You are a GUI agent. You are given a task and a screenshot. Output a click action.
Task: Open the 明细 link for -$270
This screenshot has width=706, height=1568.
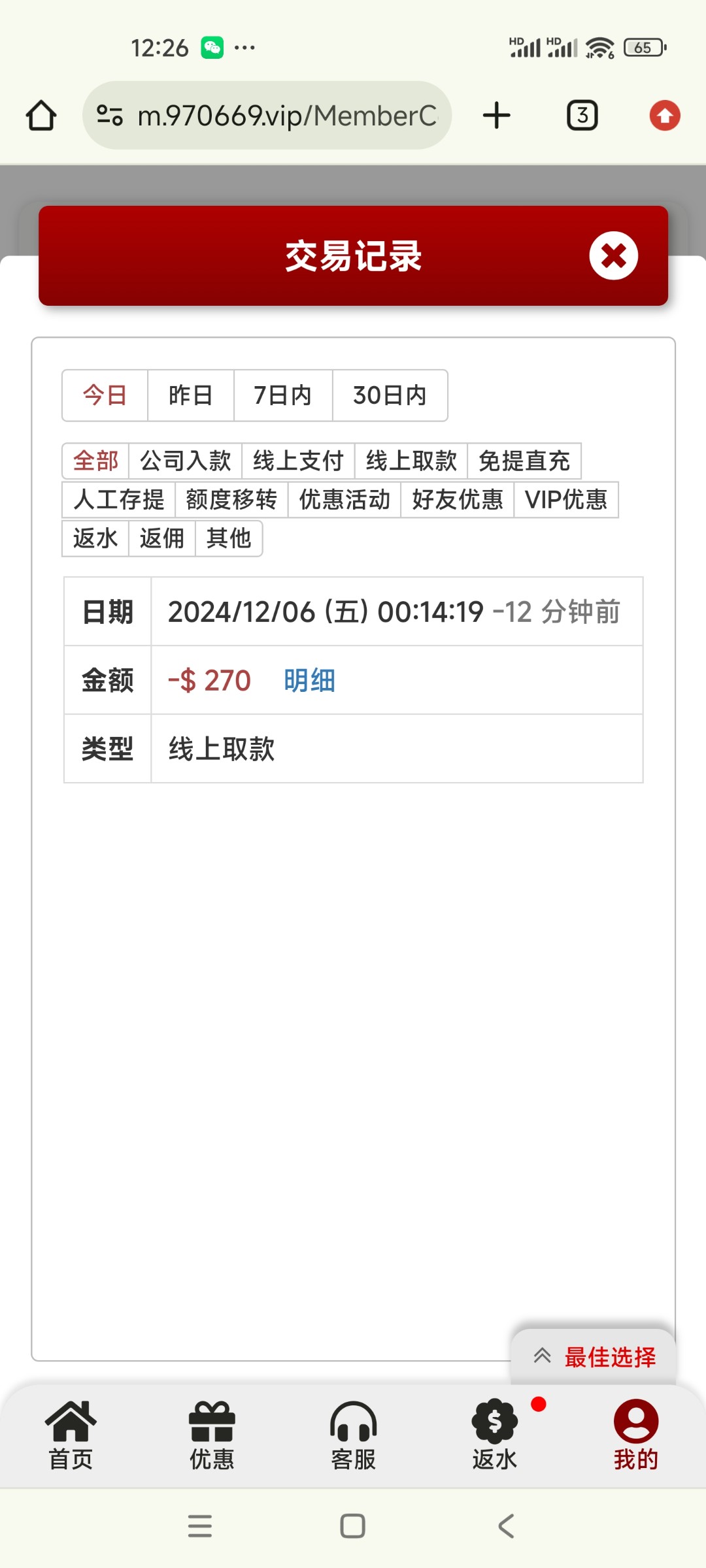point(309,681)
